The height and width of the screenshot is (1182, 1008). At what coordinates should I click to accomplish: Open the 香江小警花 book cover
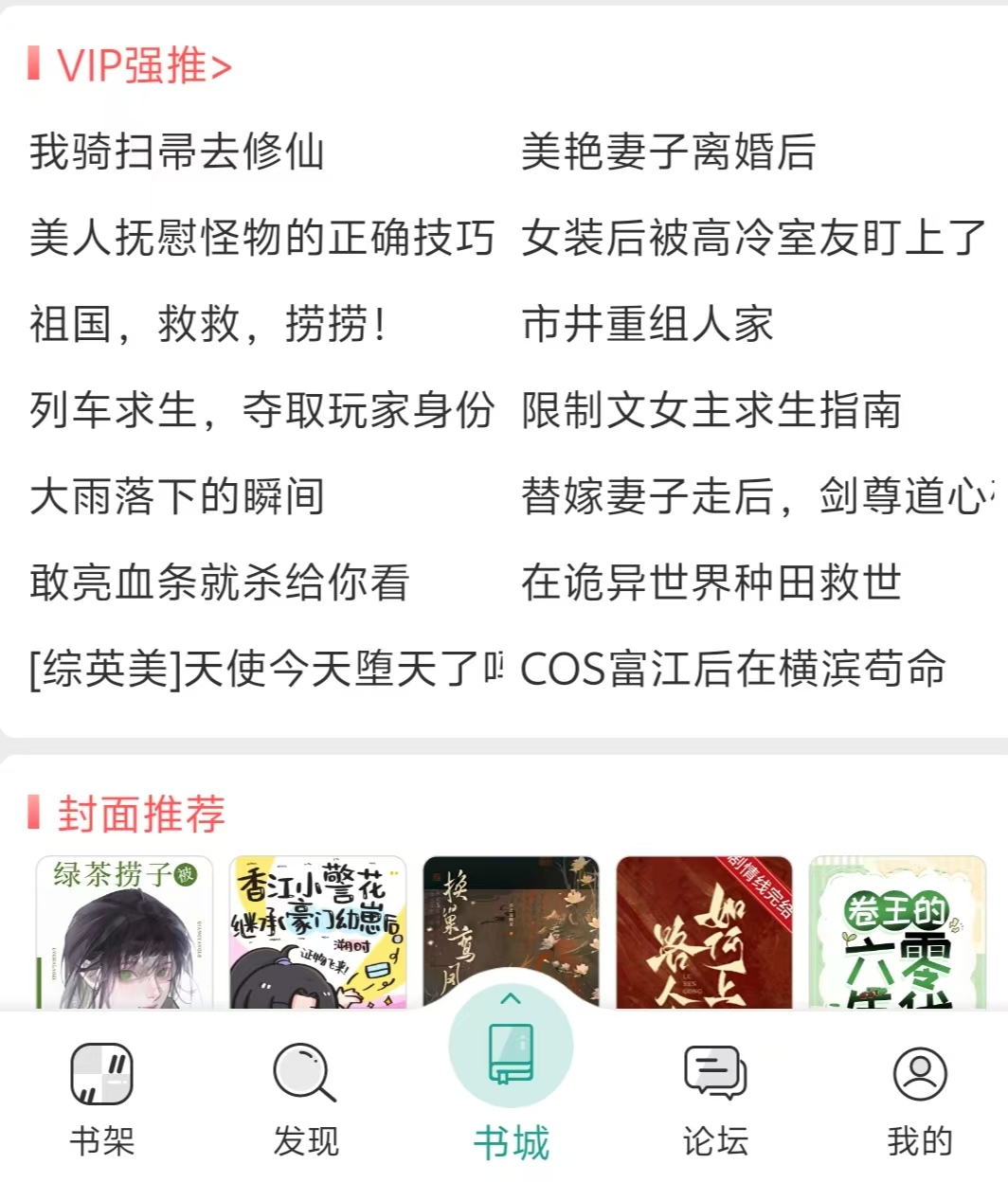[318, 933]
